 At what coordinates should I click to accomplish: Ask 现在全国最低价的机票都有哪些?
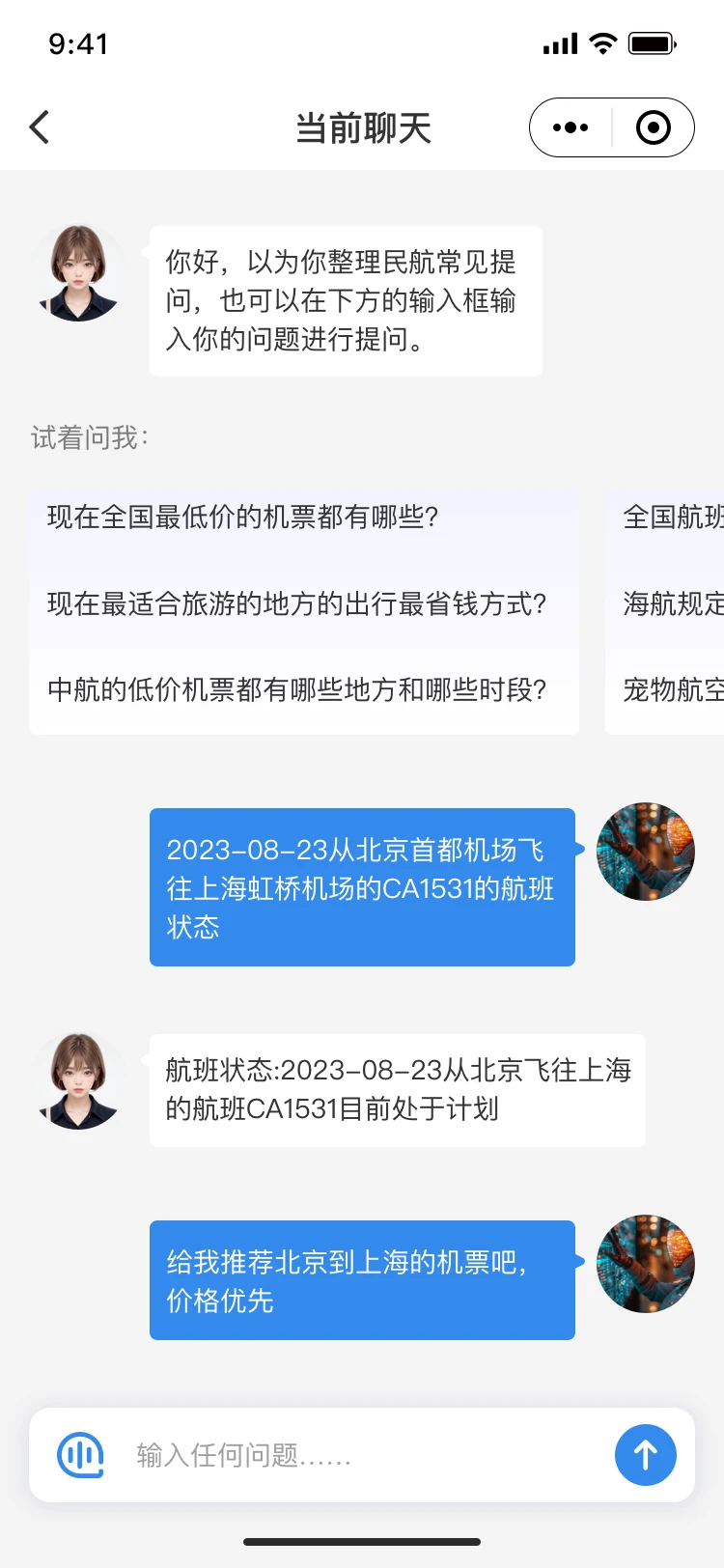tap(243, 518)
